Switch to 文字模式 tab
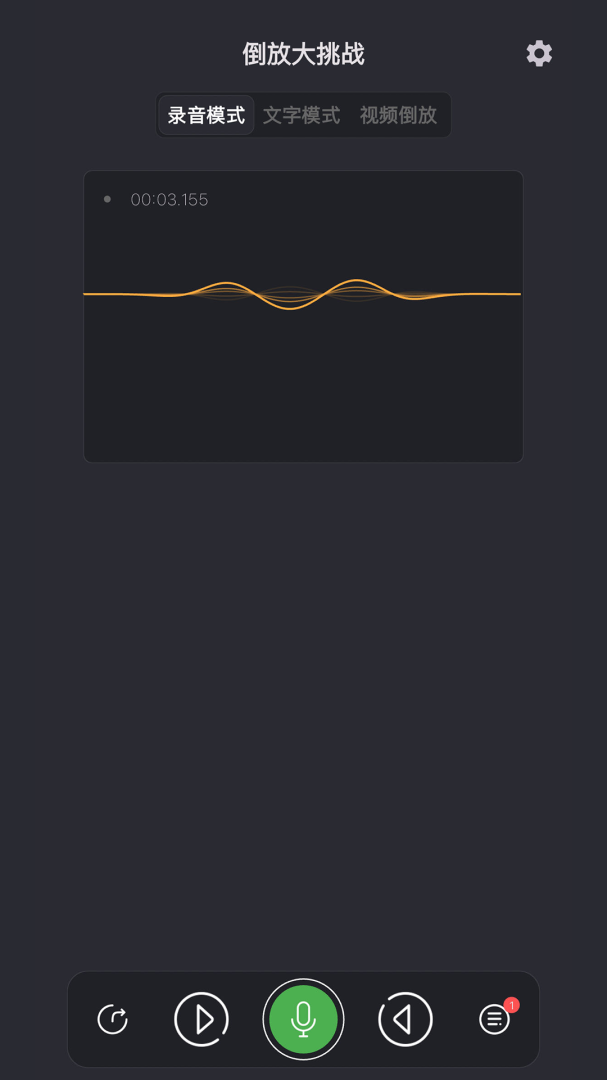The height and width of the screenshot is (1080, 607). (302, 115)
